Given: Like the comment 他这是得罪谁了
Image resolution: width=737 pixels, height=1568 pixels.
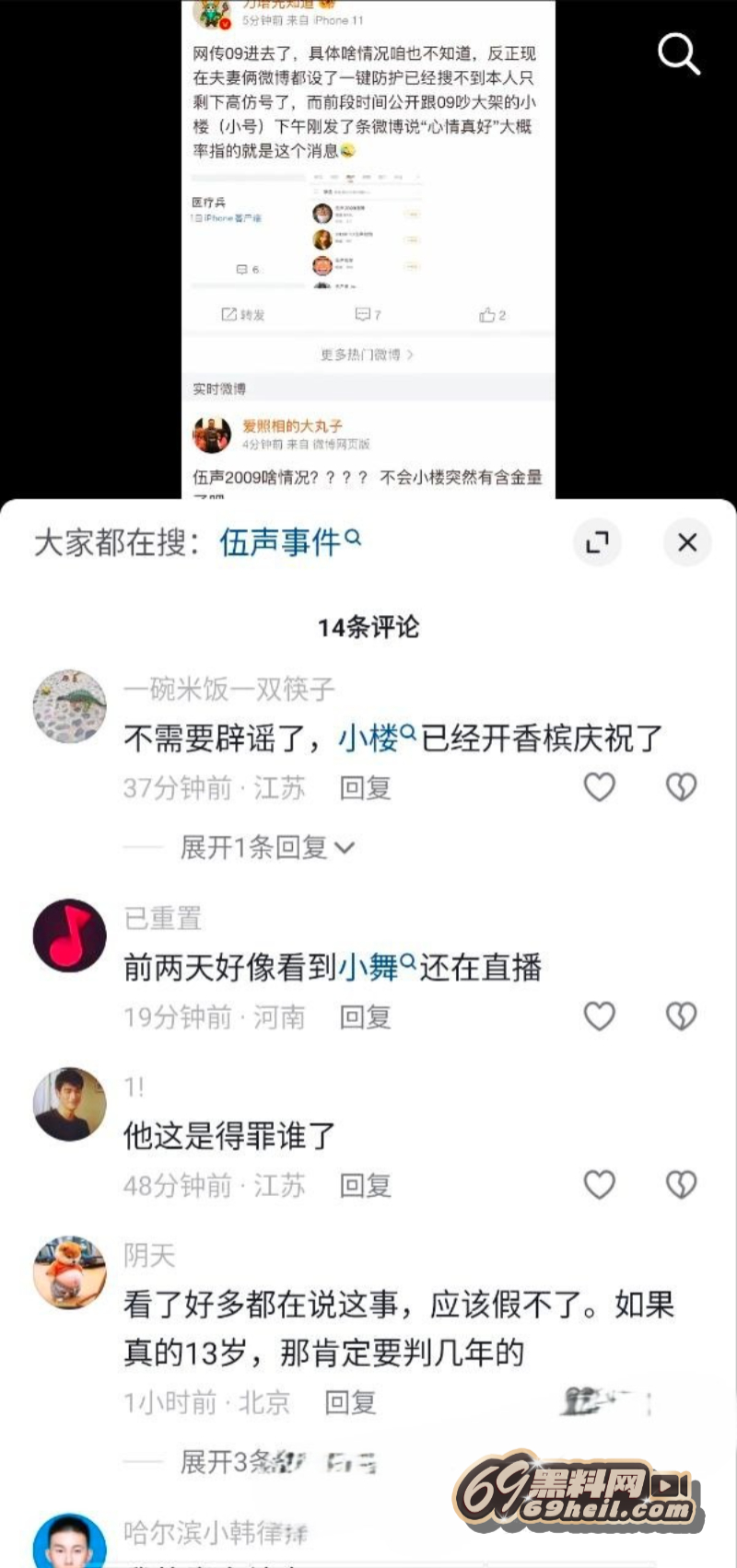Looking at the screenshot, I should click(x=600, y=1185).
